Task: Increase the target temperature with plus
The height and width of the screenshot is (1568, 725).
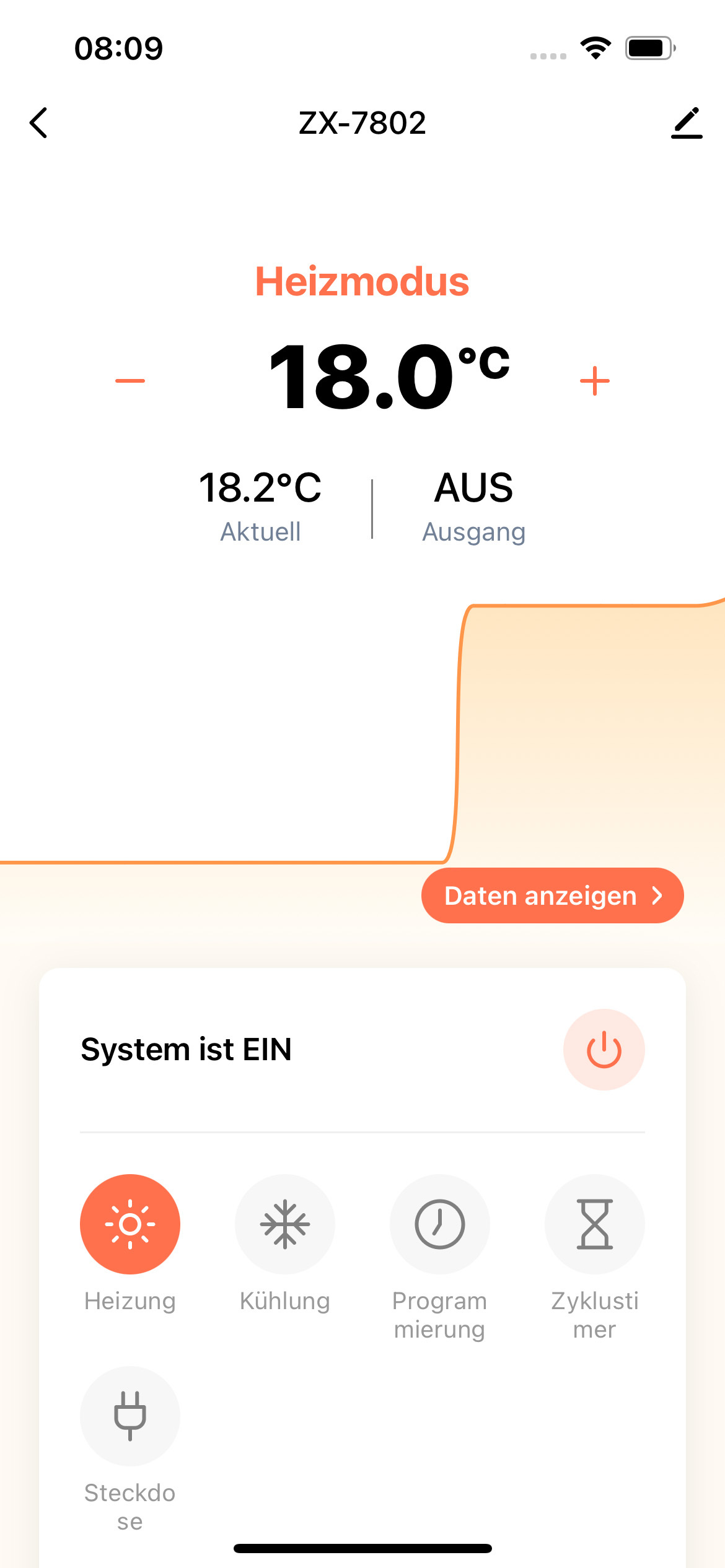Action: tap(595, 380)
